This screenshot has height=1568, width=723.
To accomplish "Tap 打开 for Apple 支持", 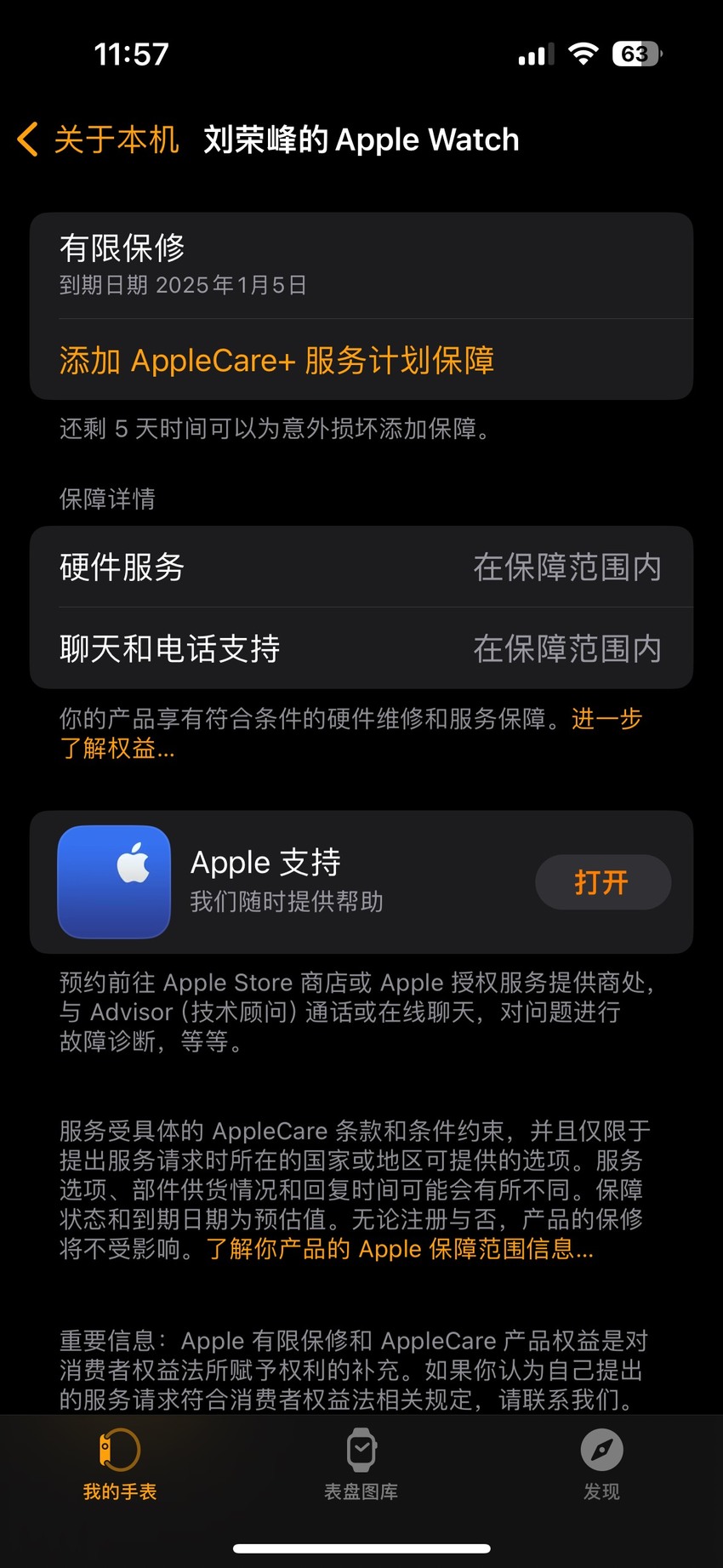I will click(602, 882).
